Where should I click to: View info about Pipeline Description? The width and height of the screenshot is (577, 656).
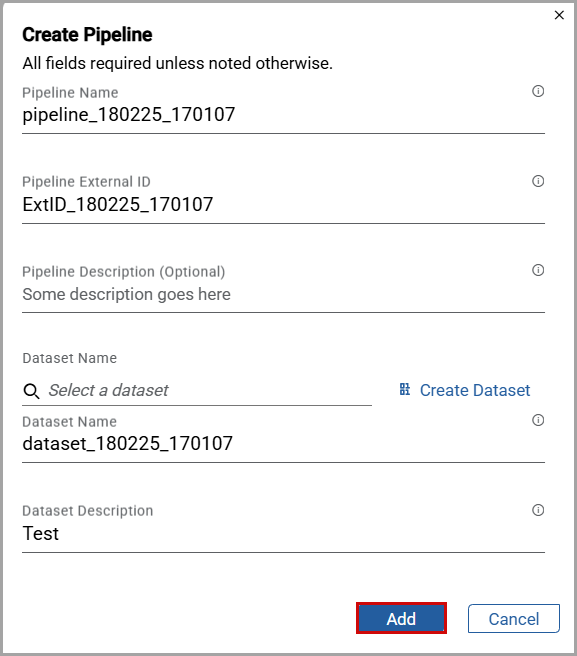point(538,270)
